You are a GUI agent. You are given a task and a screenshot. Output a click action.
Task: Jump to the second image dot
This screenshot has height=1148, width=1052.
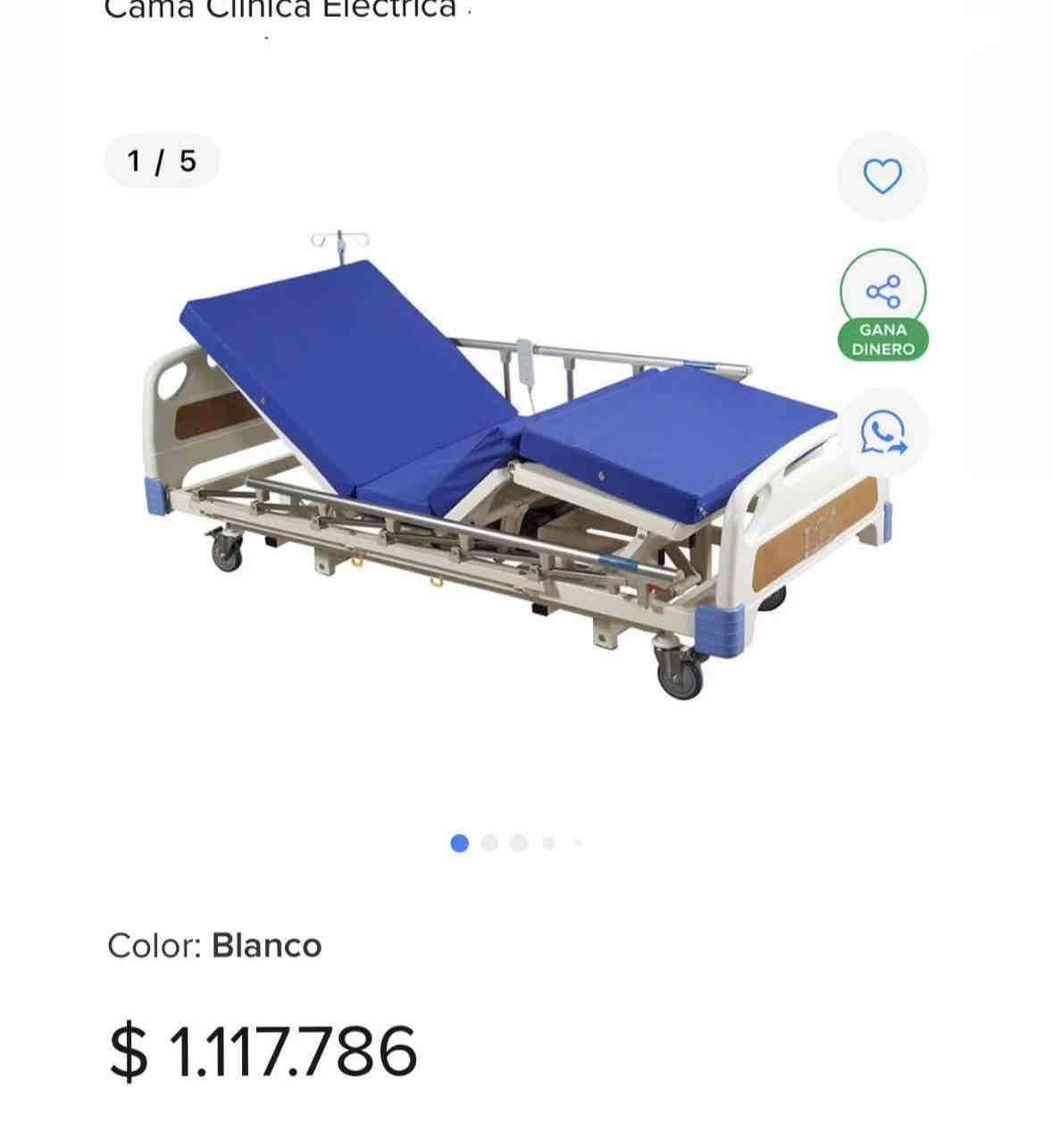[489, 843]
